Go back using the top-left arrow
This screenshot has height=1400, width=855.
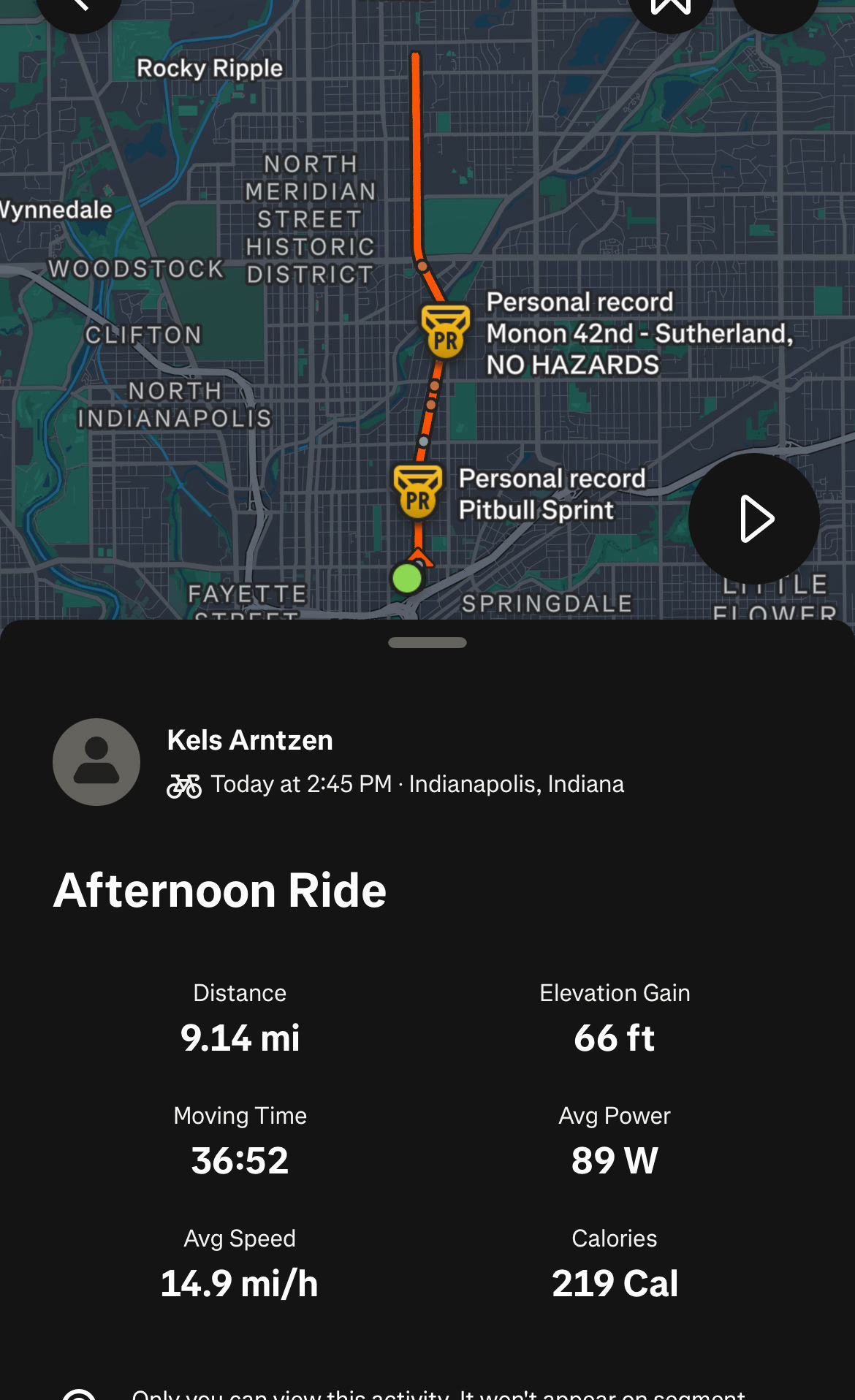pos(79,7)
